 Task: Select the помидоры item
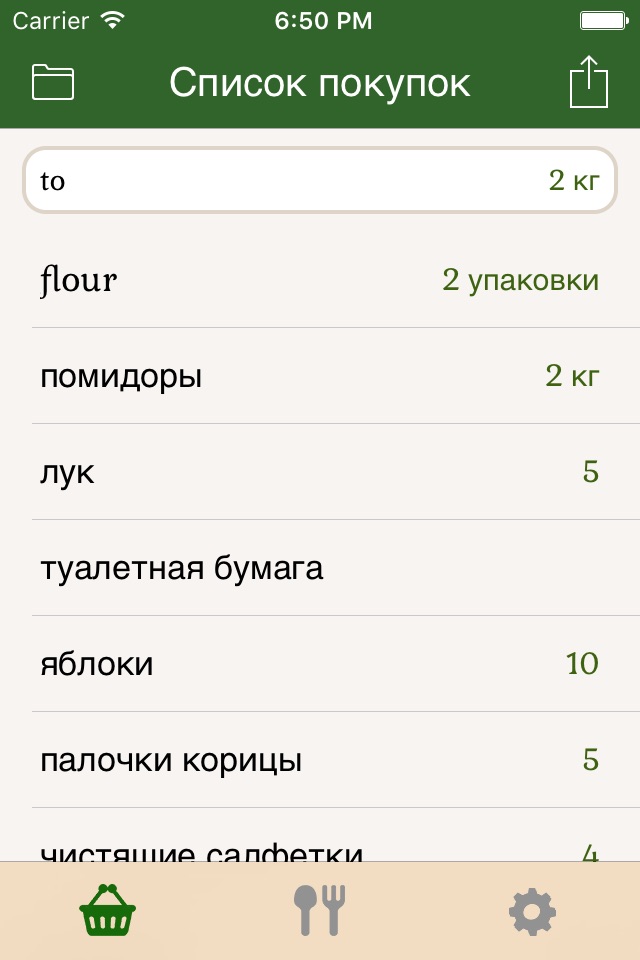[320, 377]
